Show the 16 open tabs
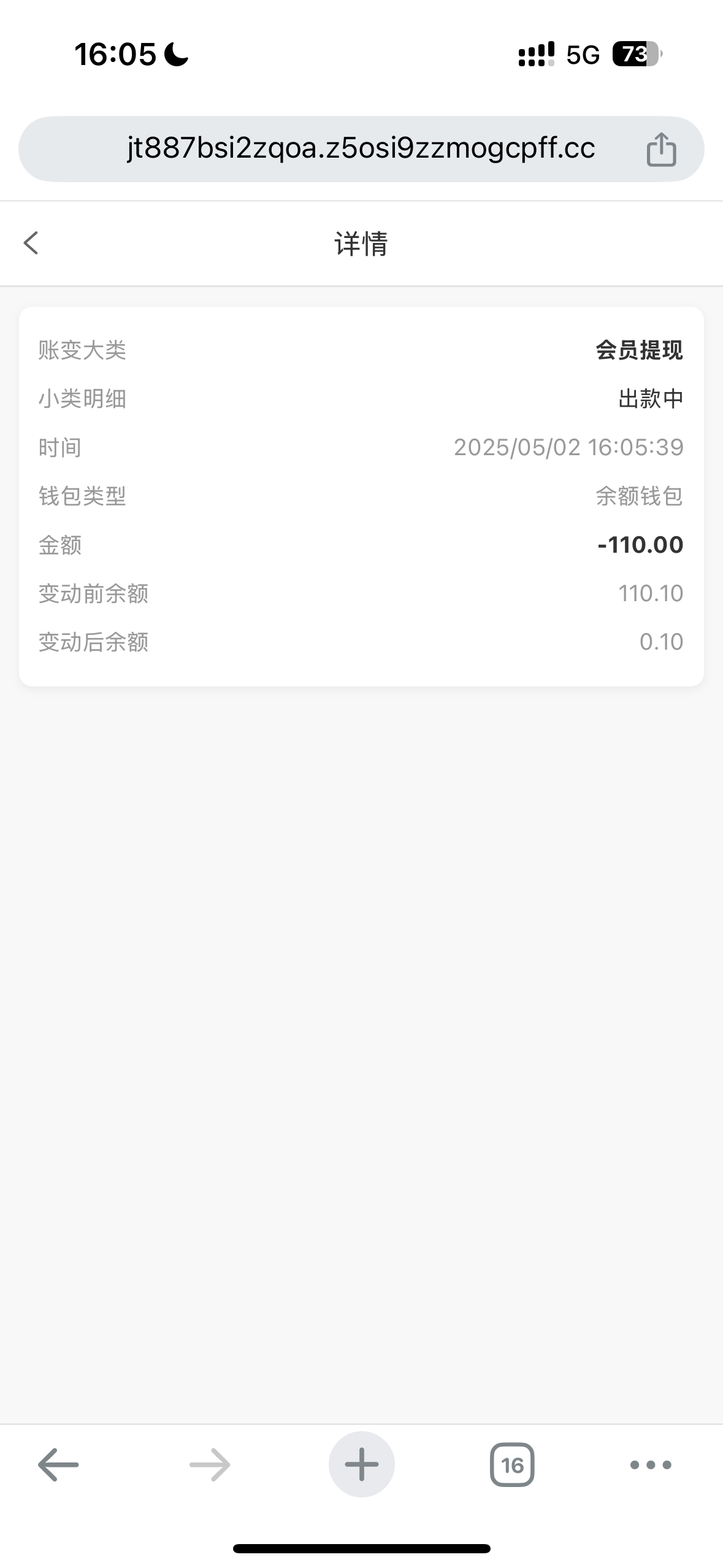 [x=512, y=1465]
